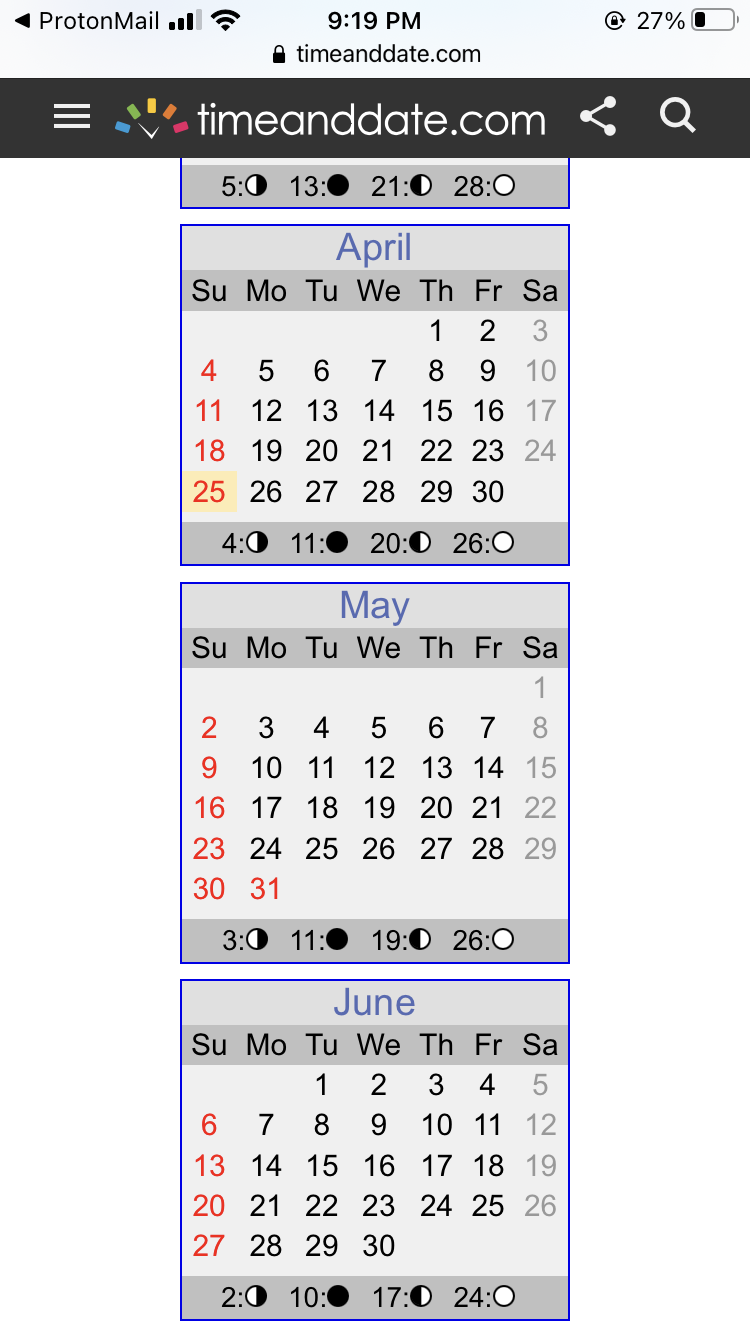Tap the timeanddate.com address bar
This screenshot has width=750, height=1334.
point(376,54)
